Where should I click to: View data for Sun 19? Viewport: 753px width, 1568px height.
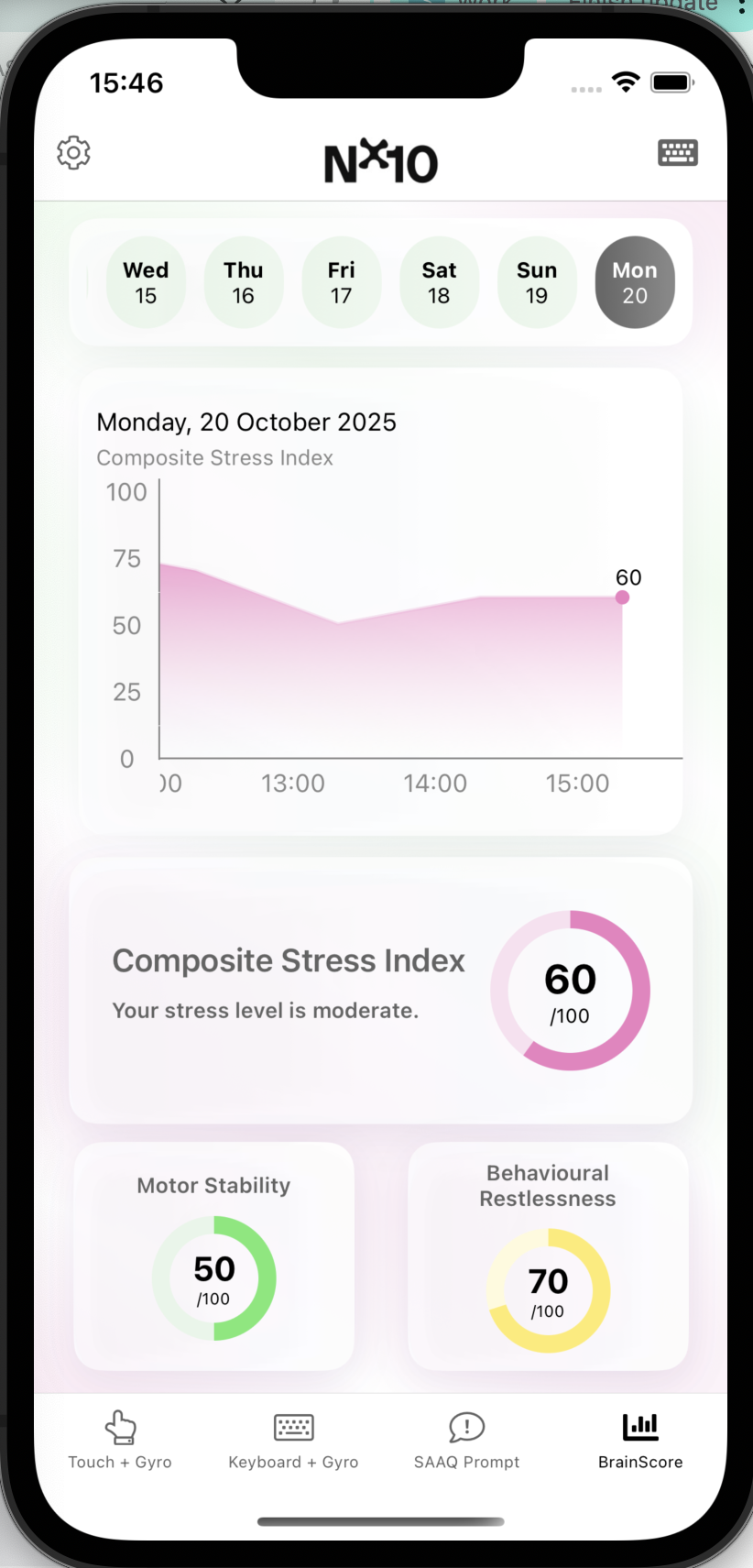tap(537, 282)
